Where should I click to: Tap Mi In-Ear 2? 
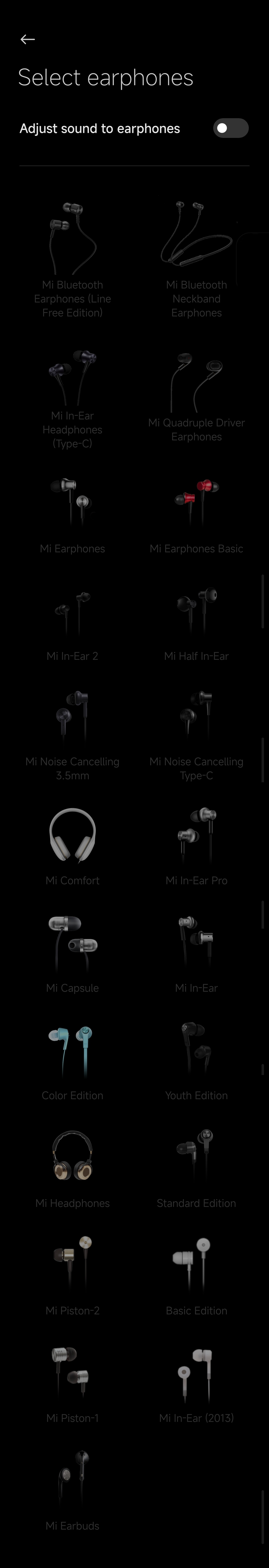pyautogui.click(x=72, y=624)
